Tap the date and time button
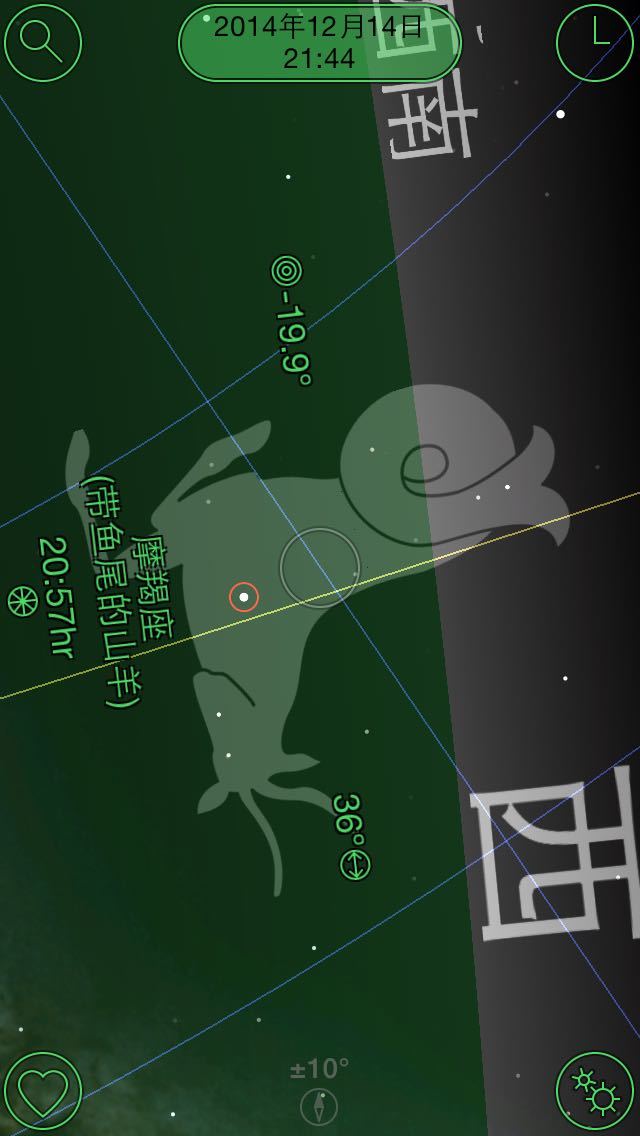Image resolution: width=640 pixels, height=1136 pixels. [319, 43]
